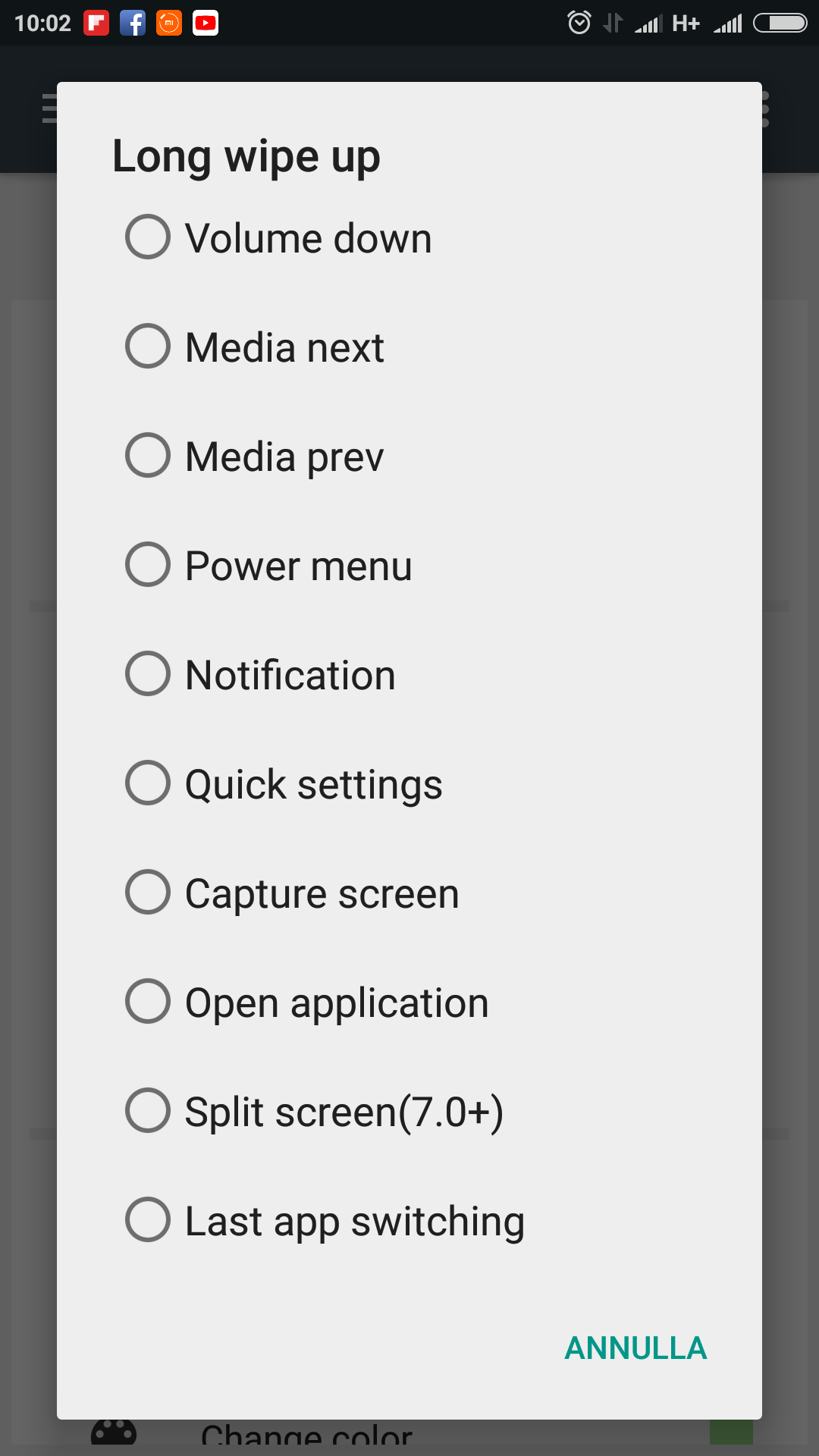819x1456 pixels.
Task: Select Power menu as the action
Action: pos(409,565)
